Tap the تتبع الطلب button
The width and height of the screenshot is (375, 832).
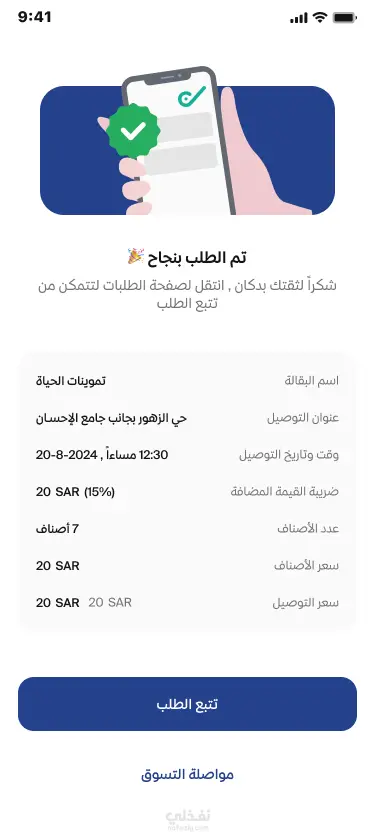pos(187,704)
